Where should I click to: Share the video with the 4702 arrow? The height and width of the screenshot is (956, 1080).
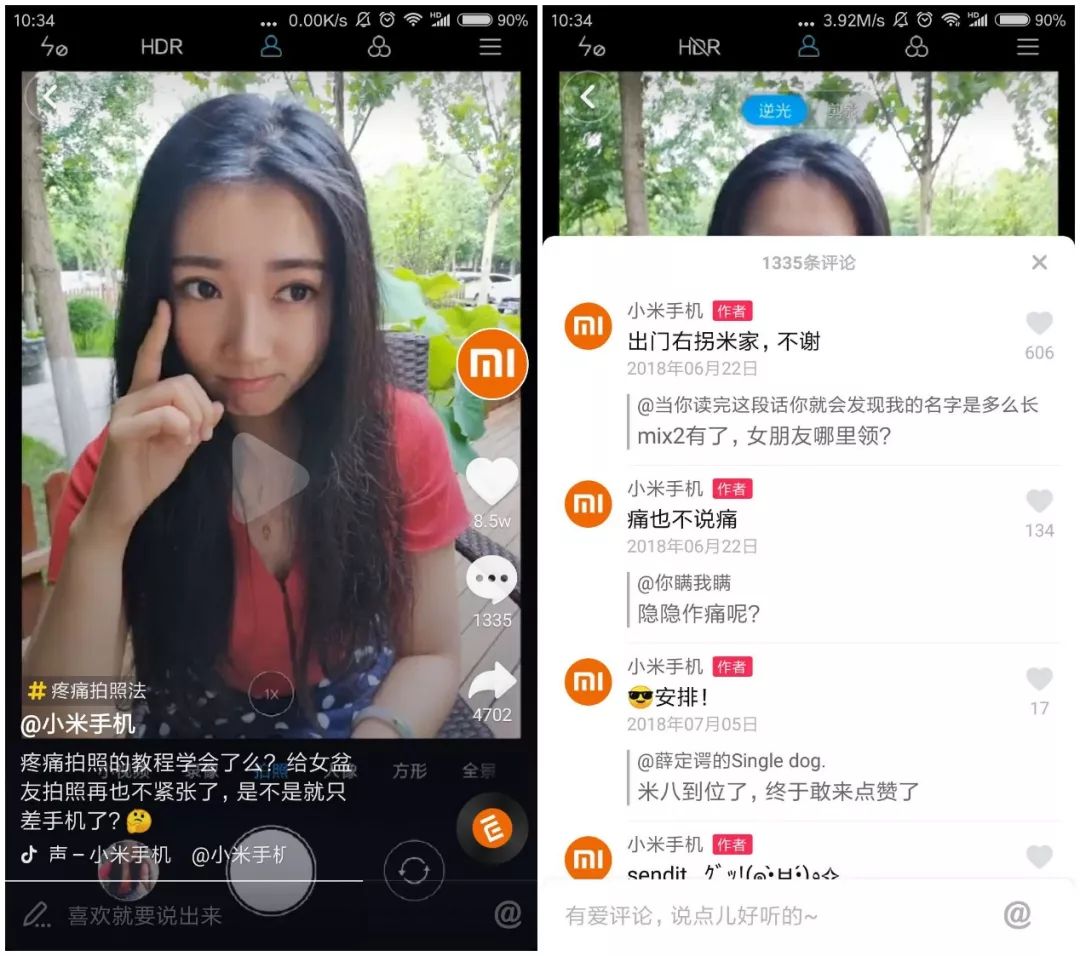492,682
